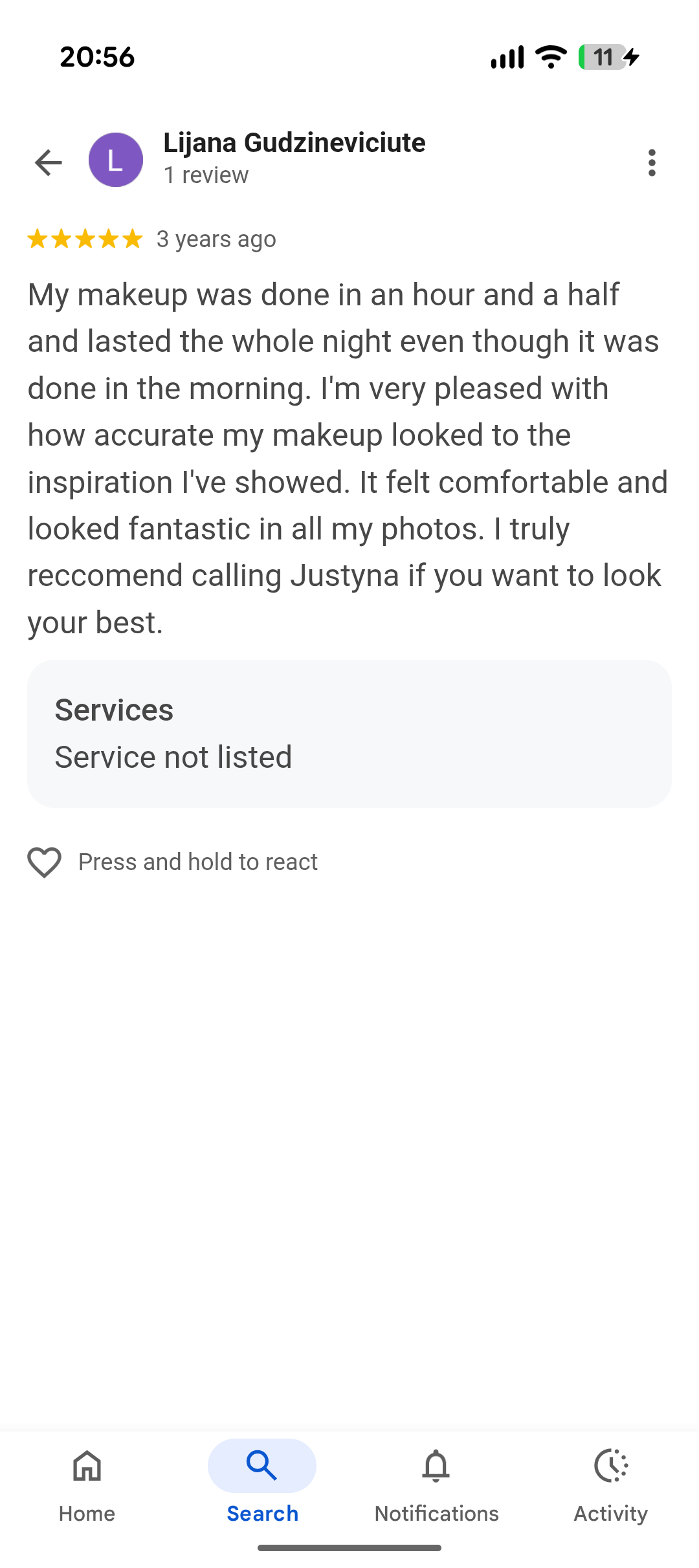The width and height of the screenshot is (699, 1568).
Task: Open Lijana Gudzineviciute's profile
Action: coord(294,144)
